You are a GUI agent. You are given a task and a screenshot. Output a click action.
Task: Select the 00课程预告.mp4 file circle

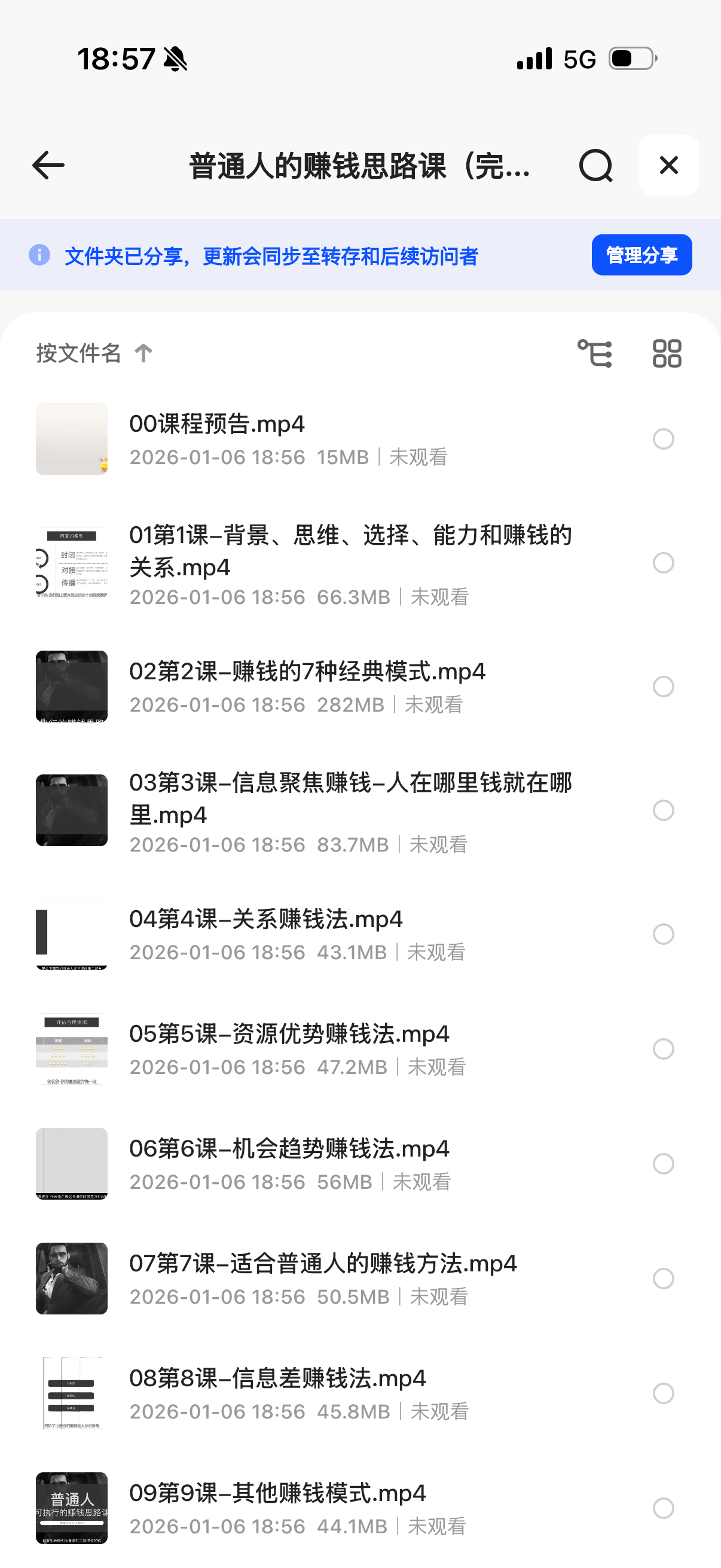pos(663,439)
